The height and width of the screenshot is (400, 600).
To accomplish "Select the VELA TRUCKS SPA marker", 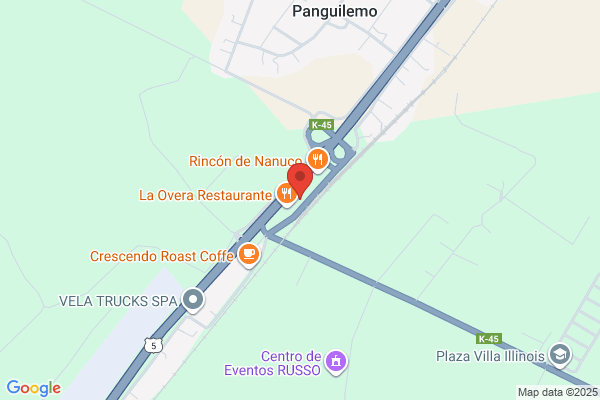I will click(x=193, y=300).
